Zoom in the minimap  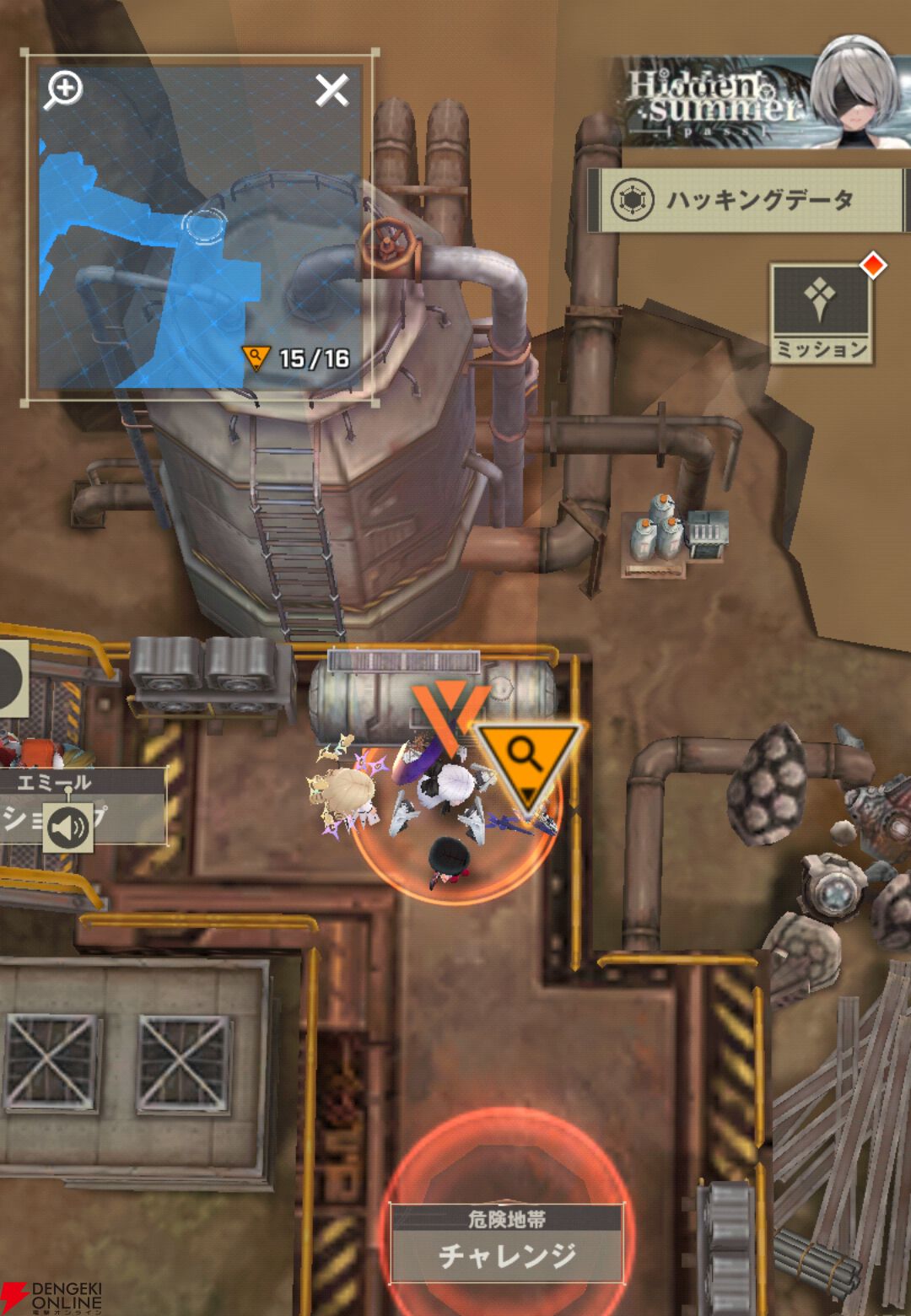coord(65,89)
